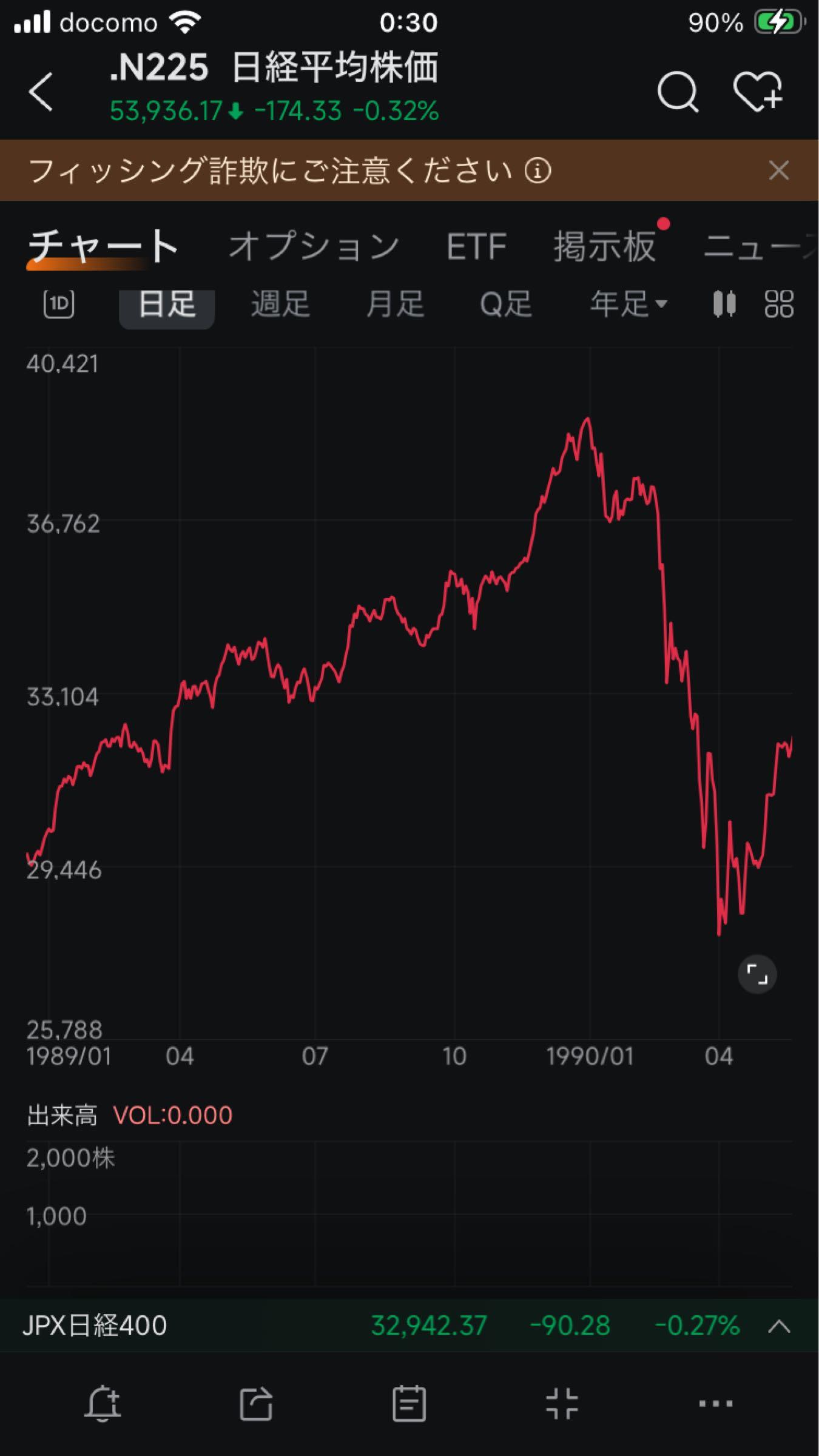Open the ETF tab

coord(476,246)
